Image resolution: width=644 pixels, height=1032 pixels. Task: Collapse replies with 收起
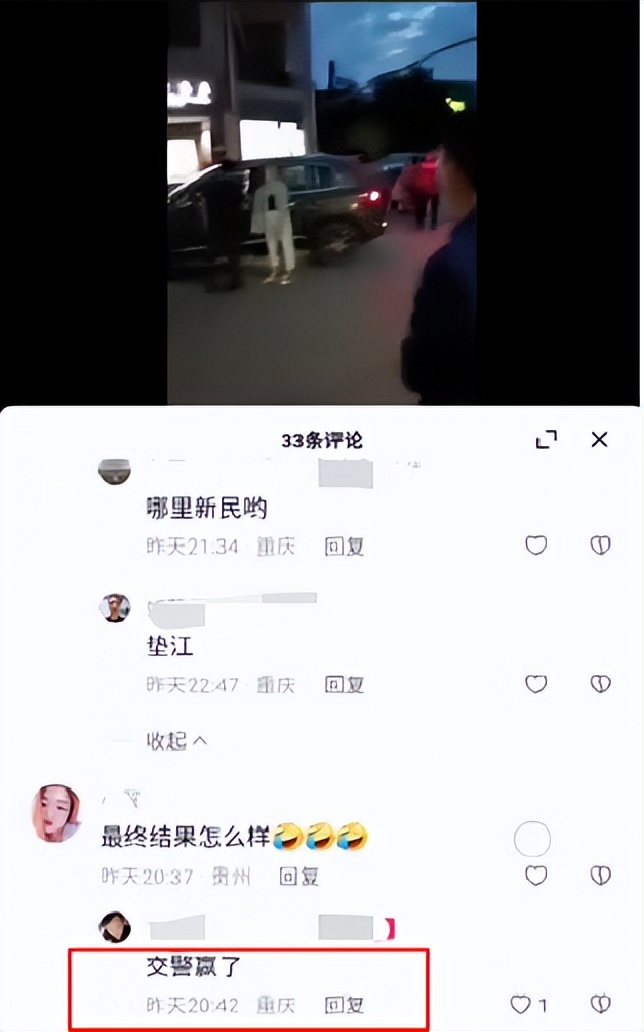(x=177, y=741)
